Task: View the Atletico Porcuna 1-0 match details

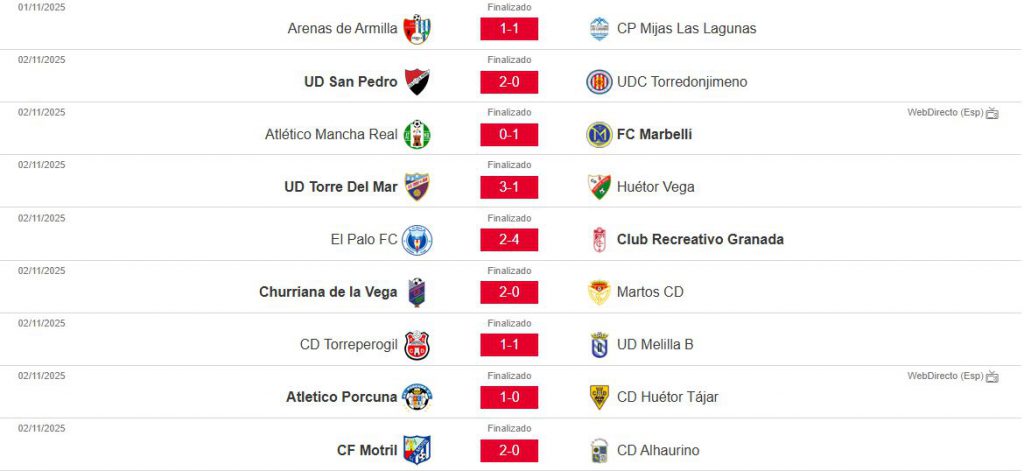Action: pyautogui.click(x=509, y=397)
